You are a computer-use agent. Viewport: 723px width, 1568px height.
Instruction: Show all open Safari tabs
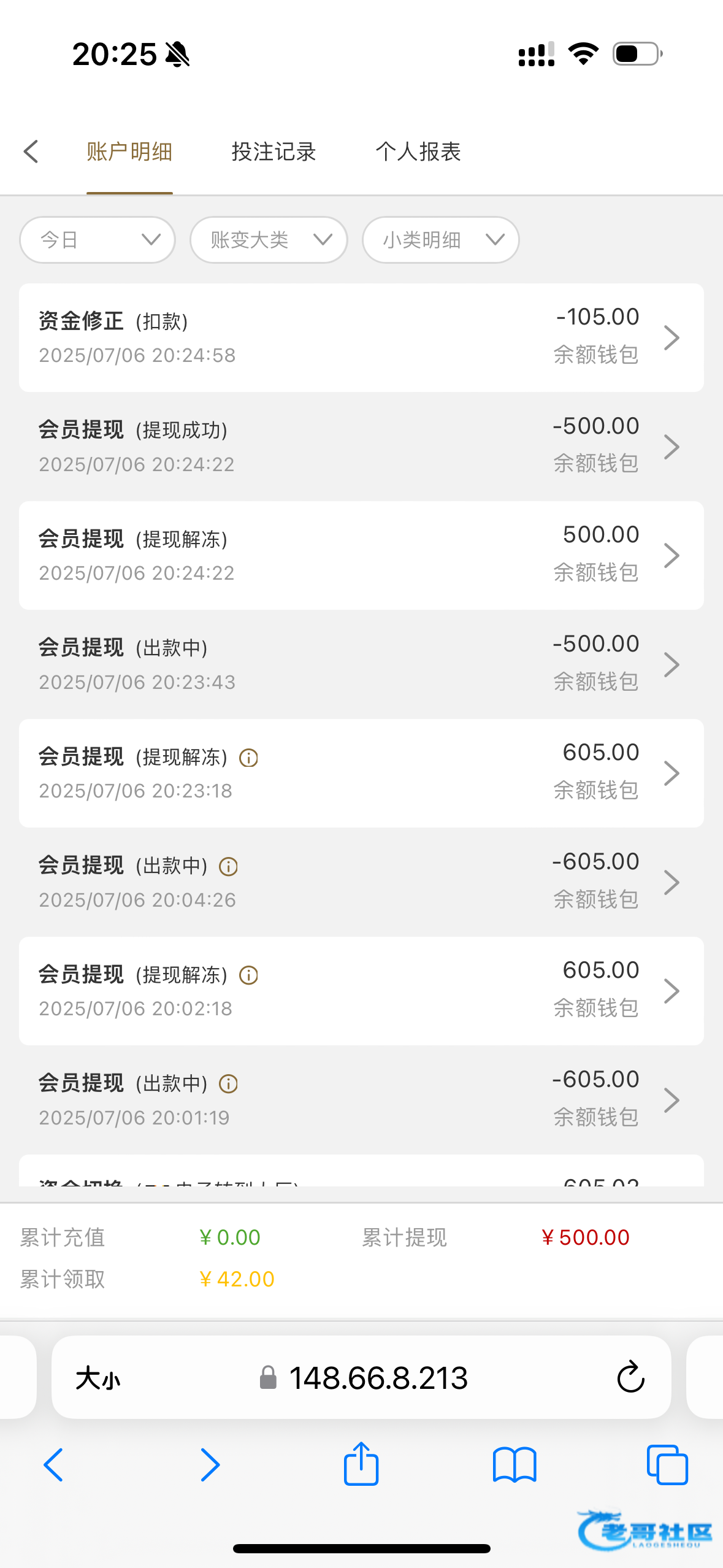click(x=667, y=1465)
